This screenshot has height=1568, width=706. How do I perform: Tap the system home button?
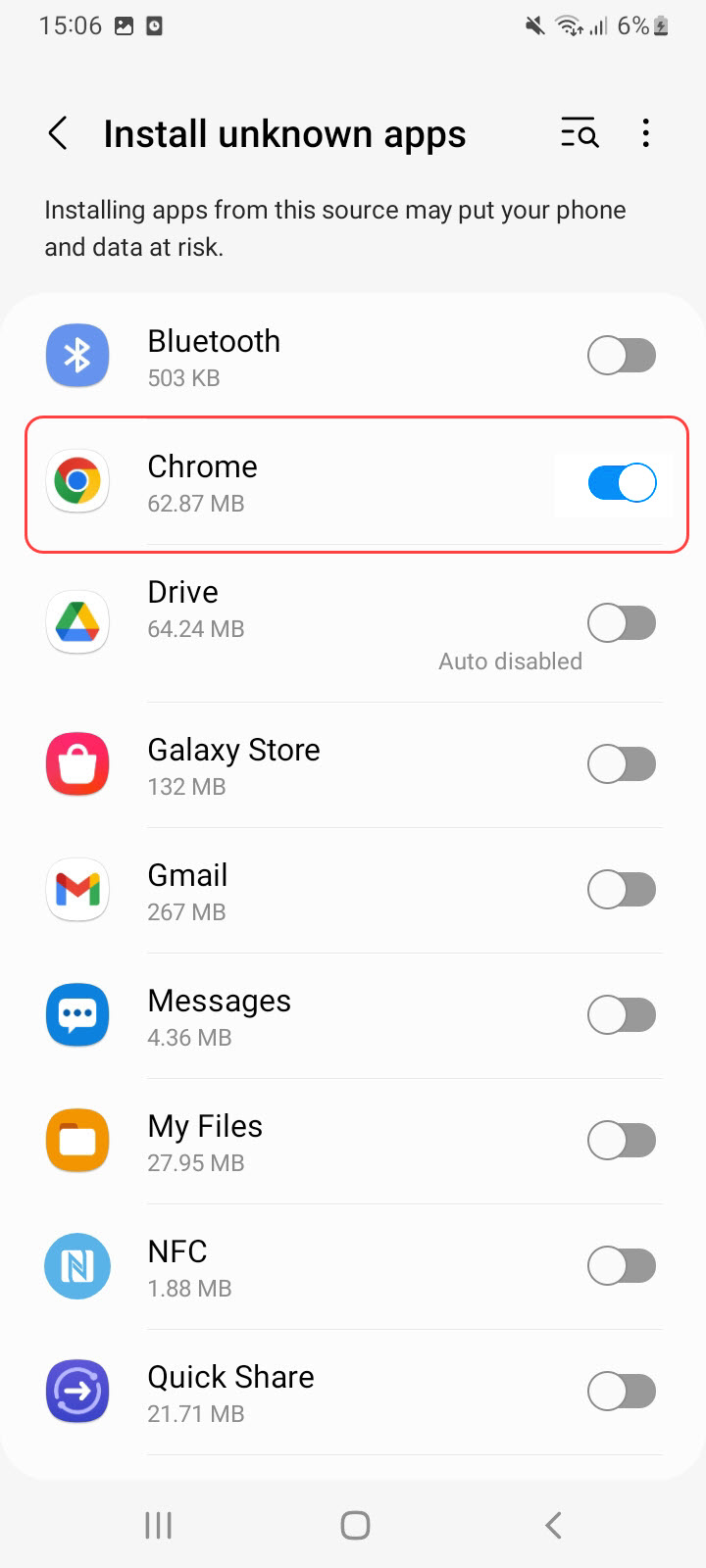[x=355, y=1525]
